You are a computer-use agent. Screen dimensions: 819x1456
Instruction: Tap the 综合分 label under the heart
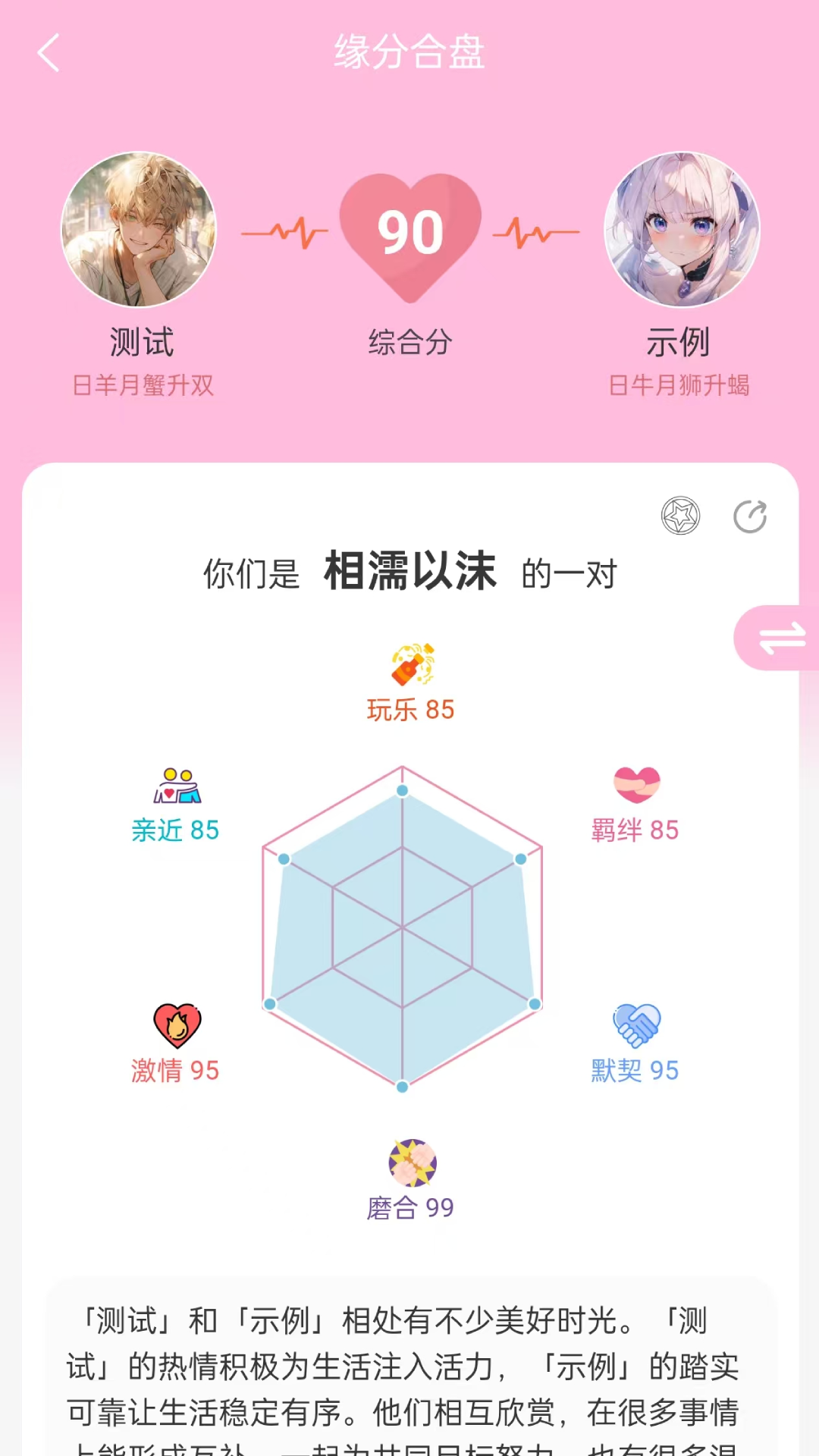click(x=410, y=344)
